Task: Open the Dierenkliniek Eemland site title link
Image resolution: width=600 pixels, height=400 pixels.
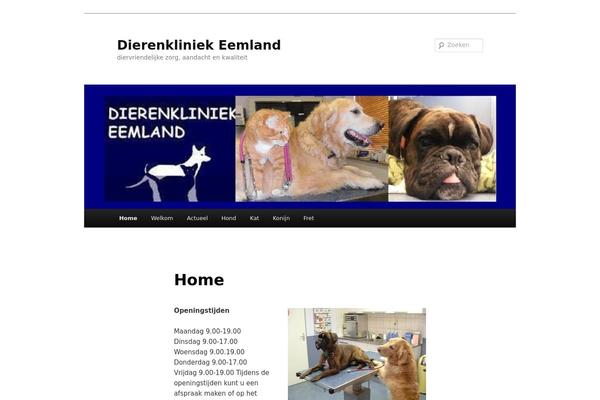Action: [198, 45]
